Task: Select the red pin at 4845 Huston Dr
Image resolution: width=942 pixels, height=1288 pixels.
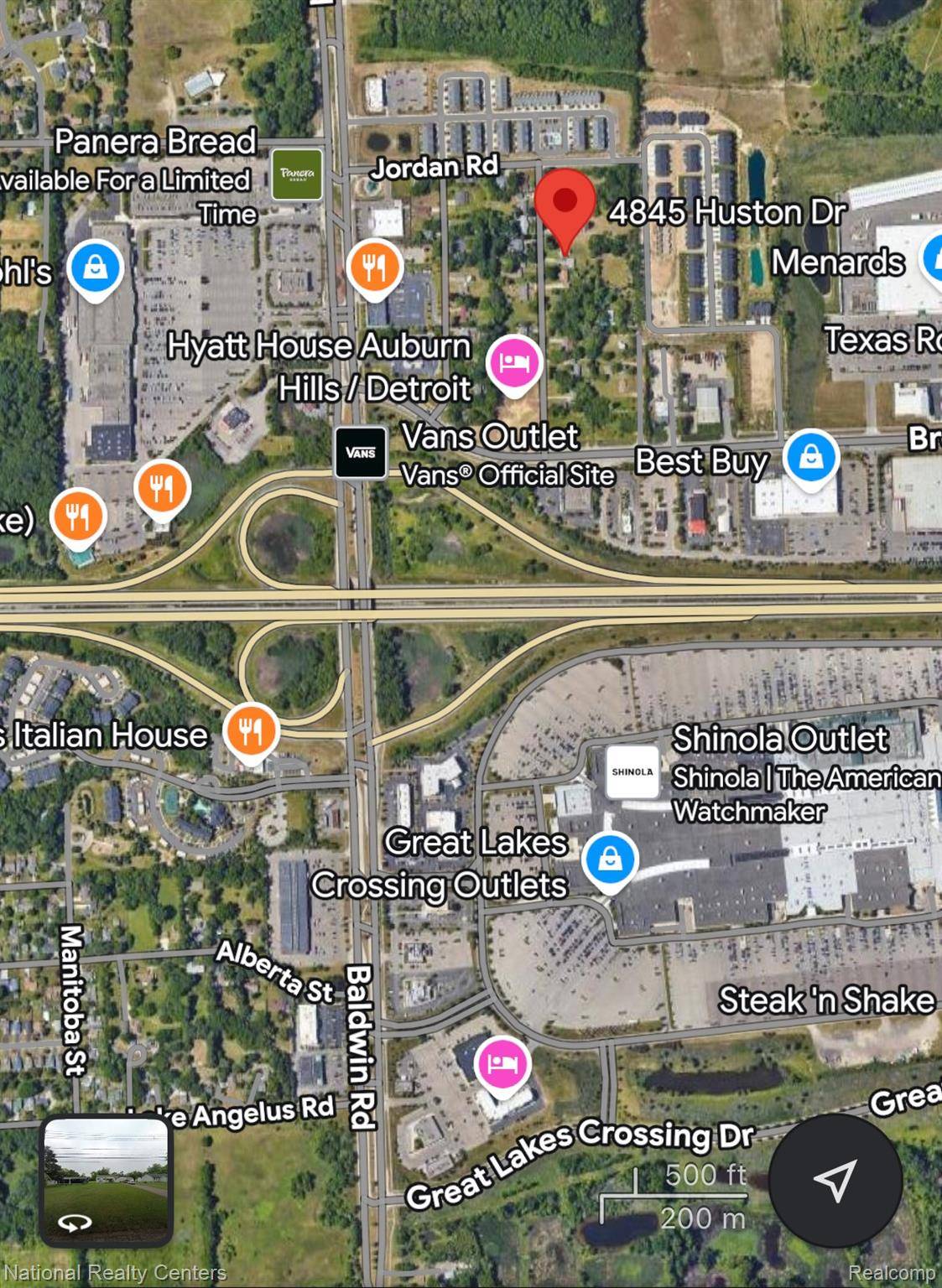Action: tap(565, 205)
